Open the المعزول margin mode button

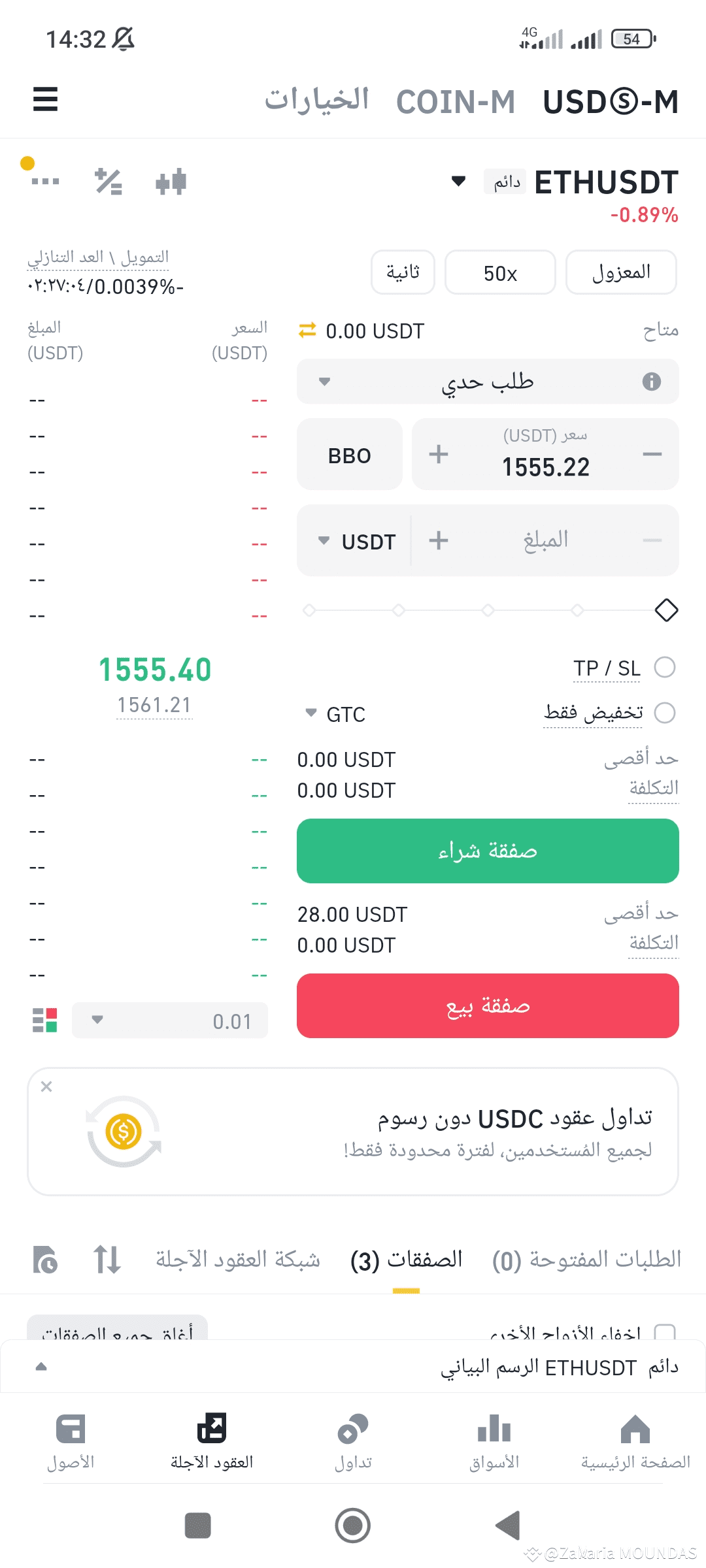tap(620, 272)
